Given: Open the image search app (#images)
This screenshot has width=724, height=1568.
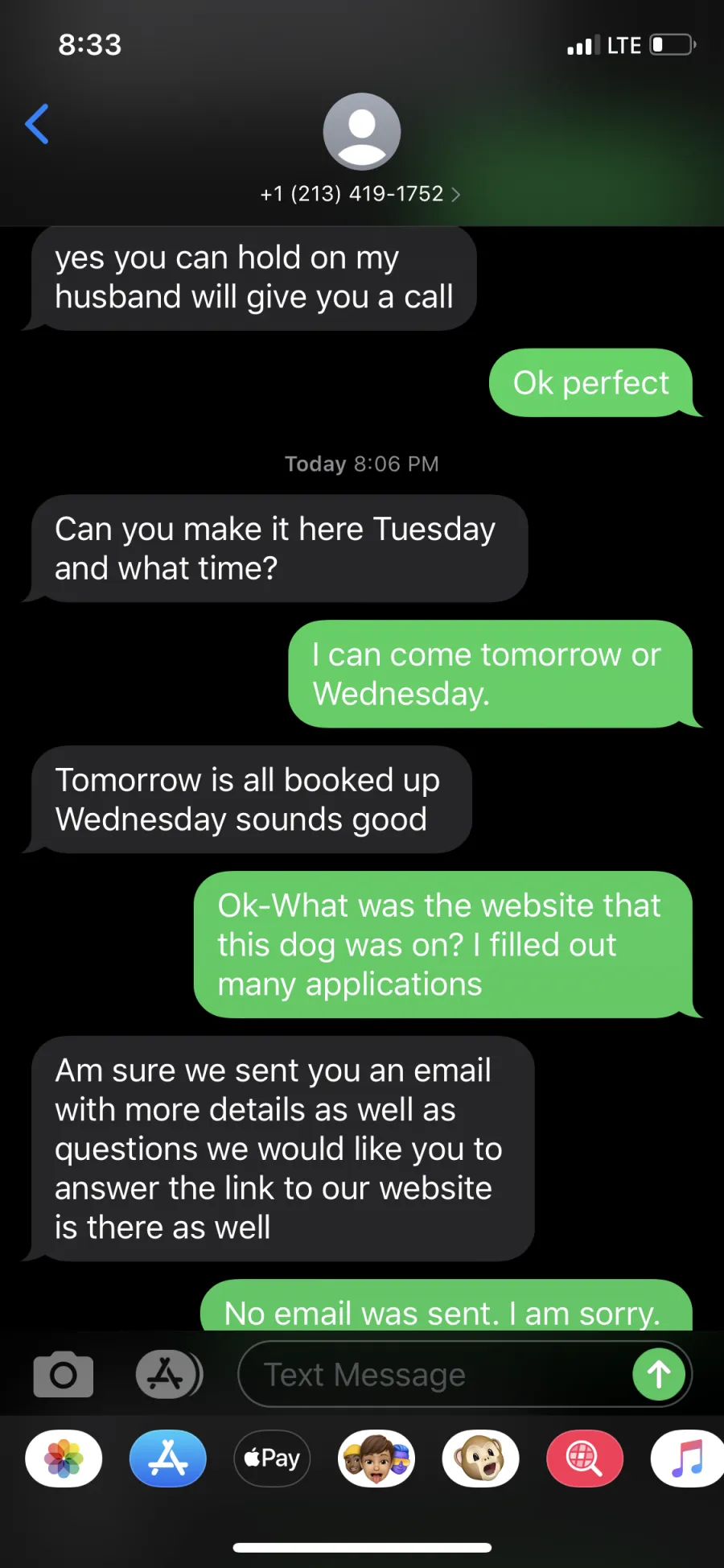Looking at the screenshot, I should click(585, 1459).
